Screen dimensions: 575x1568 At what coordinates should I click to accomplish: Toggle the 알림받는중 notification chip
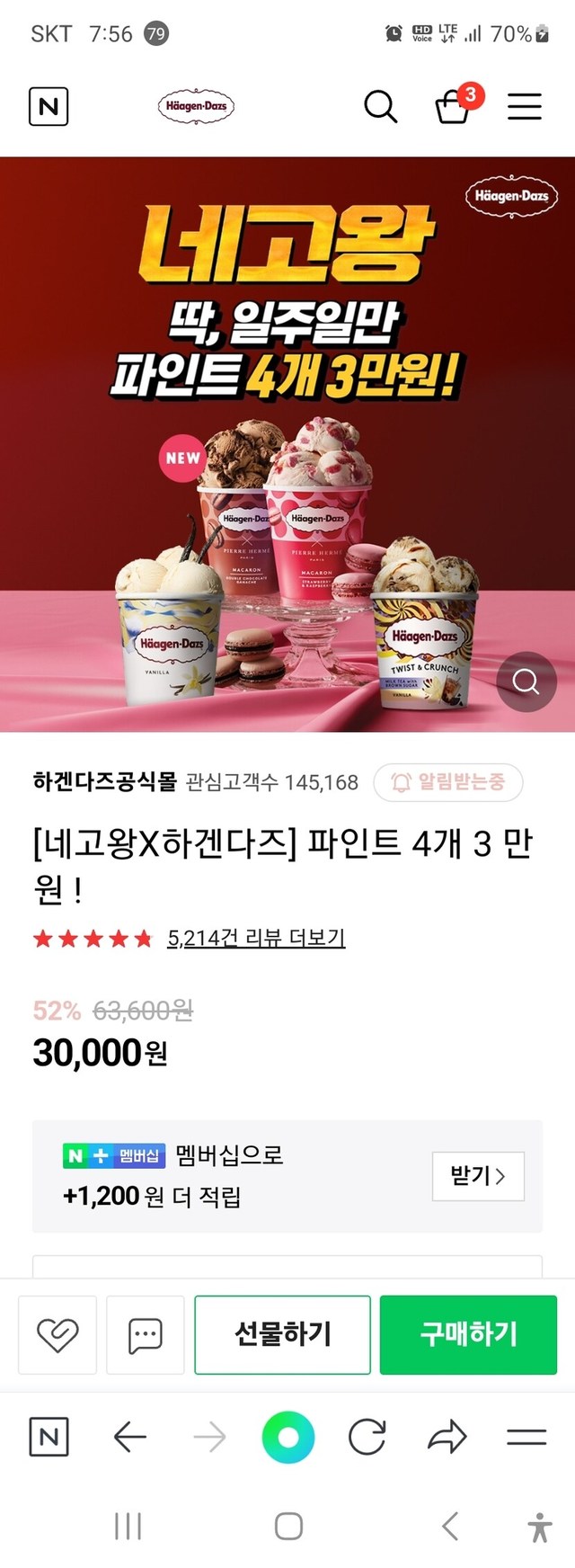click(448, 782)
